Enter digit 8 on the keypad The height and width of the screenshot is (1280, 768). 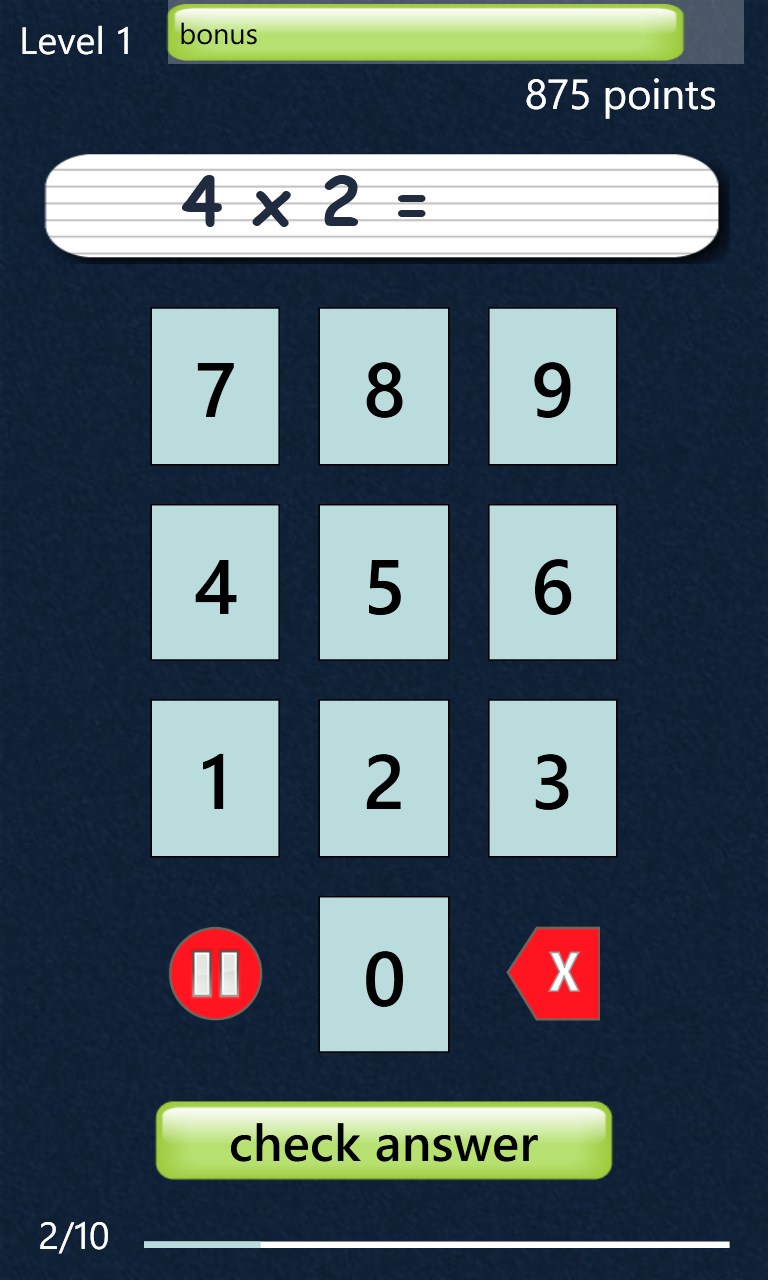tap(384, 386)
